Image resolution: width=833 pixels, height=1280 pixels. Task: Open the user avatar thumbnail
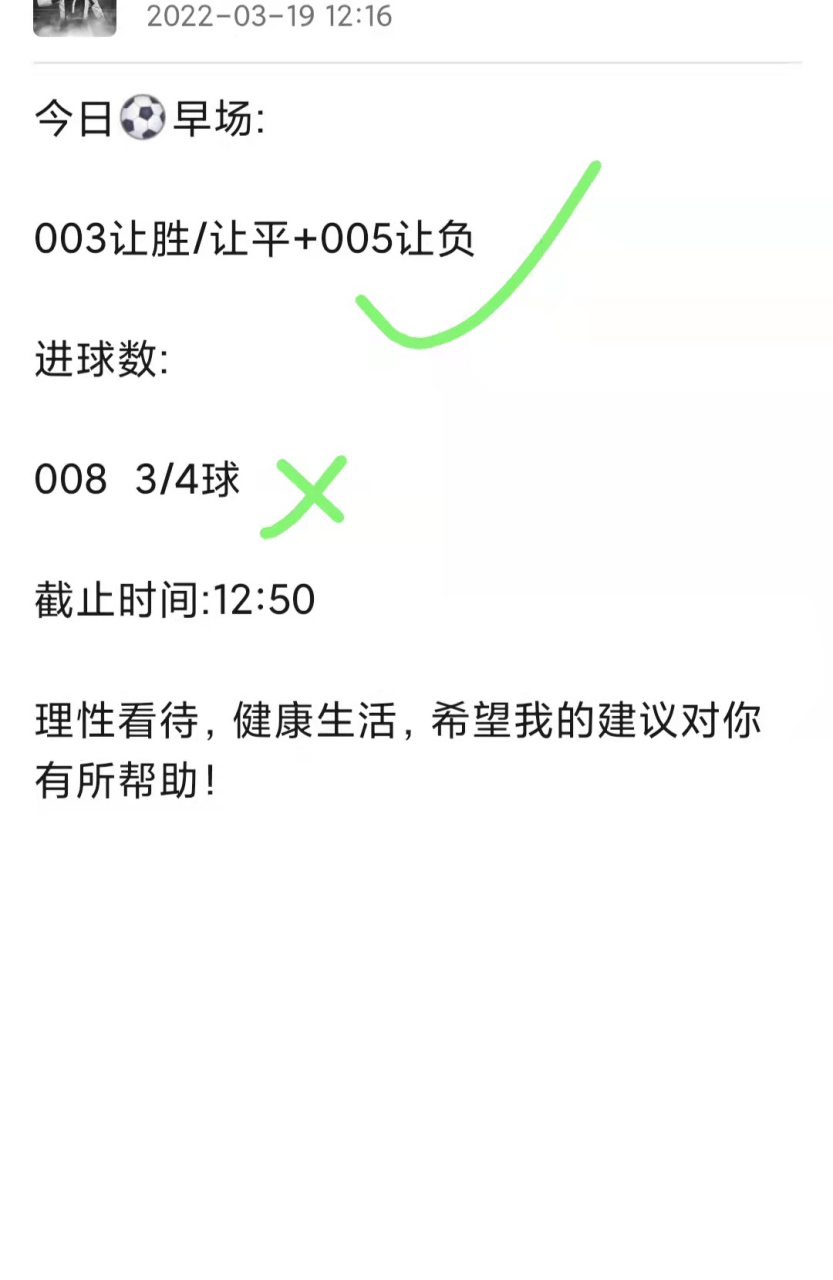(74, 16)
